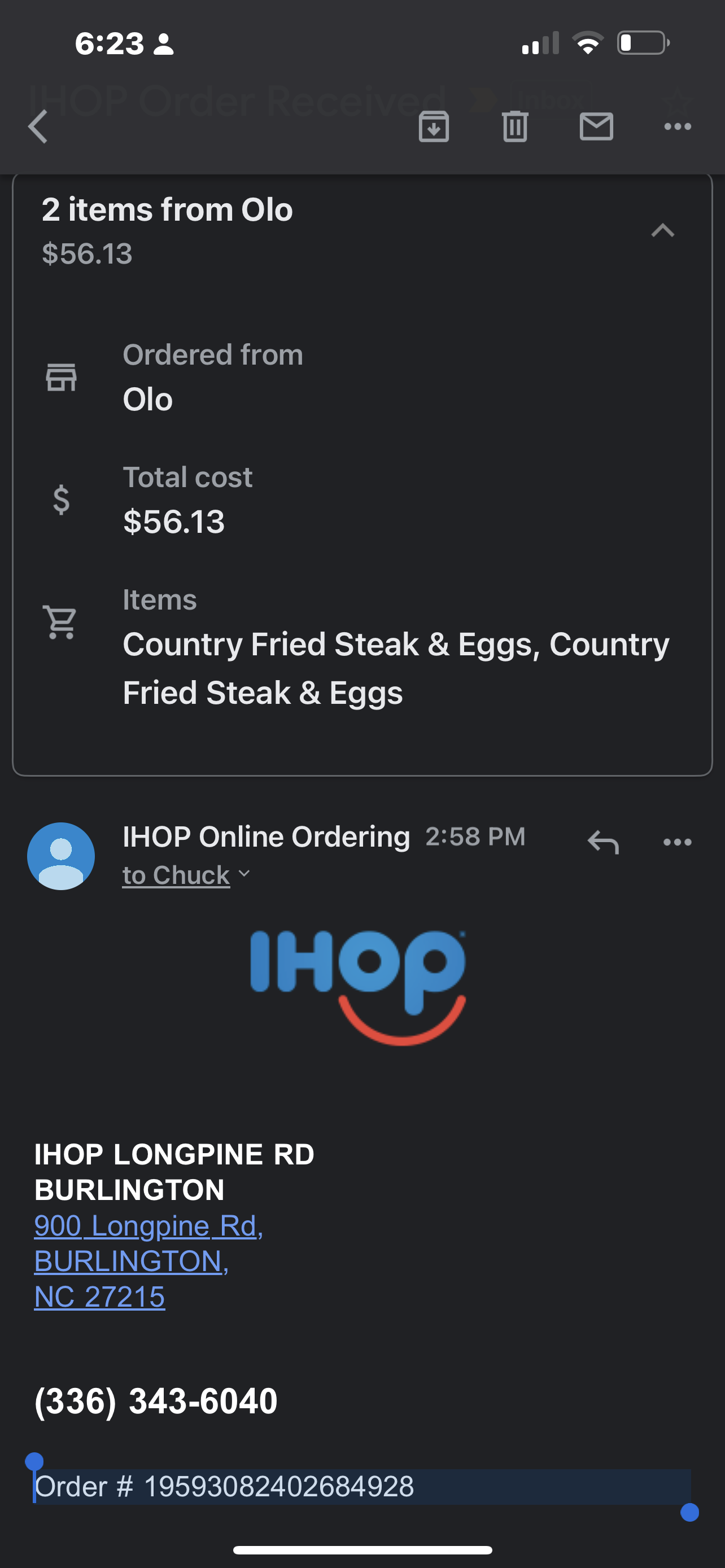Open more options for this message

(x=677, y=843)
